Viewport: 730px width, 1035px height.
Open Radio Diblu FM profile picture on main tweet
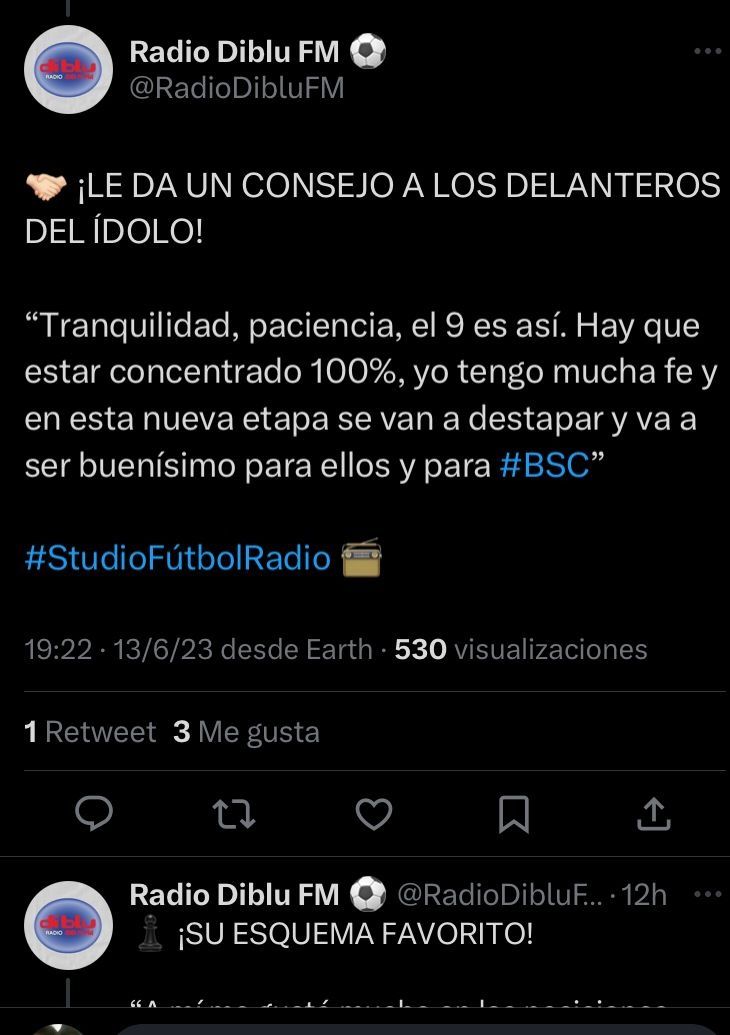(68, 69)
